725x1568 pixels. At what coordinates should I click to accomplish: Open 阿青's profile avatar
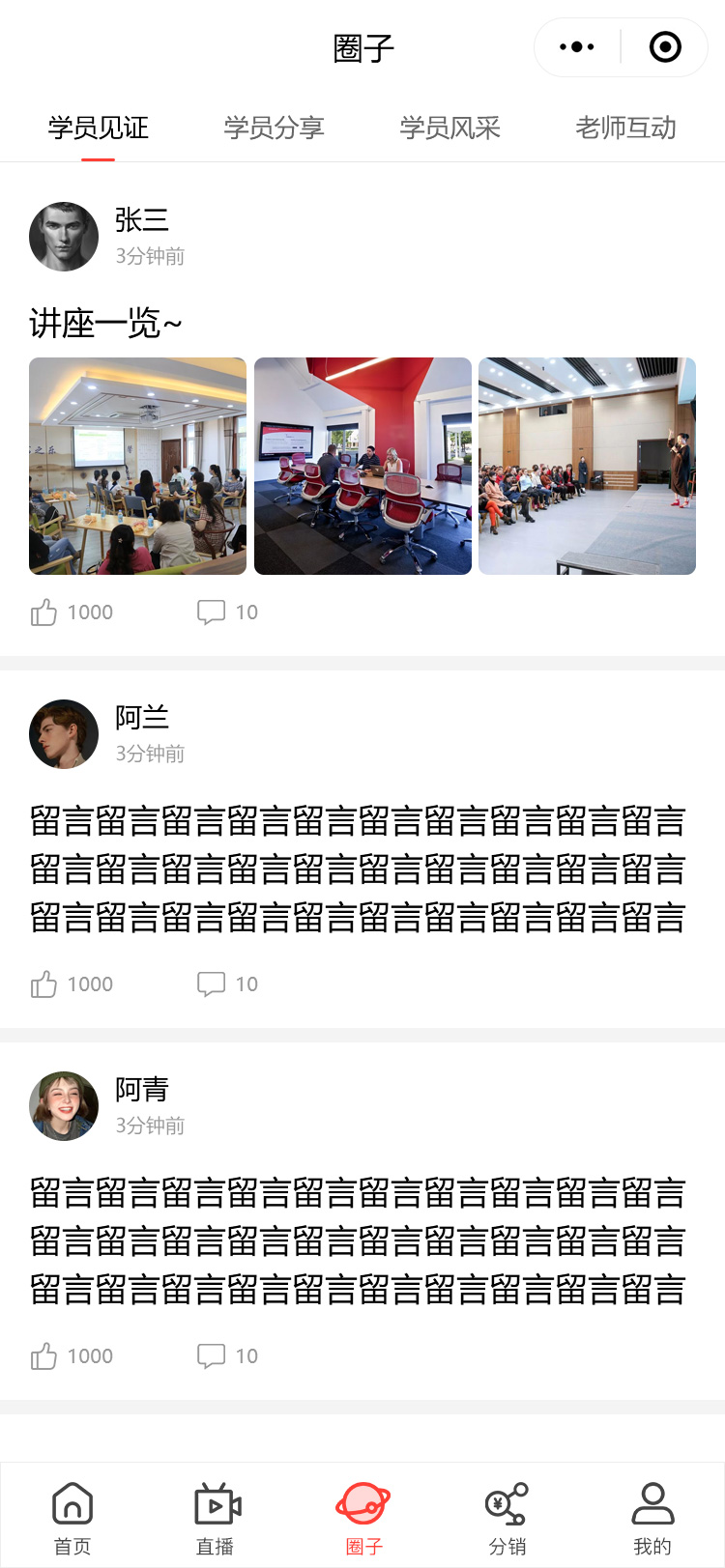[x=64, y=1105]
